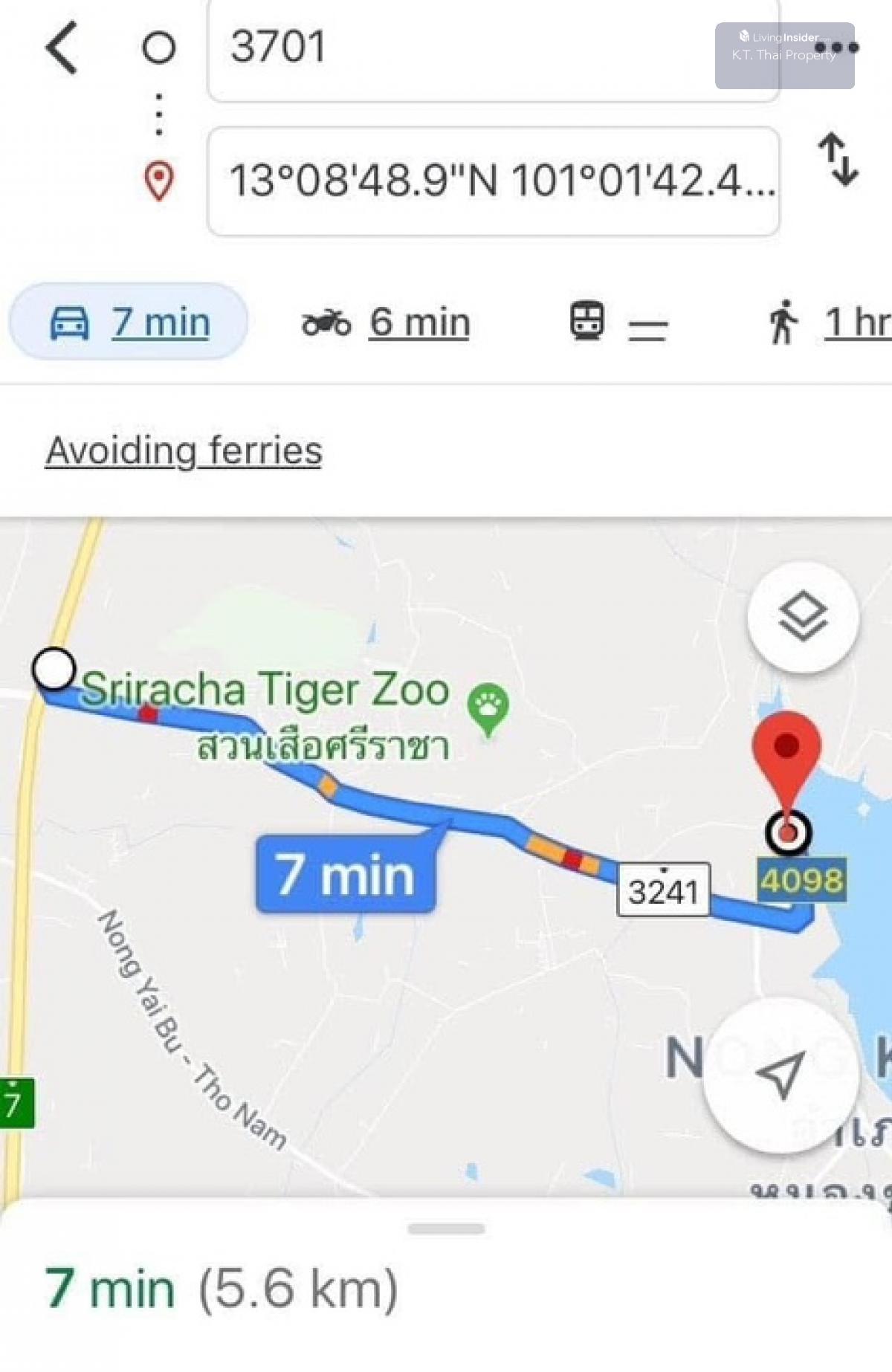
Task: Open map layers button
Action: [803, 617]
